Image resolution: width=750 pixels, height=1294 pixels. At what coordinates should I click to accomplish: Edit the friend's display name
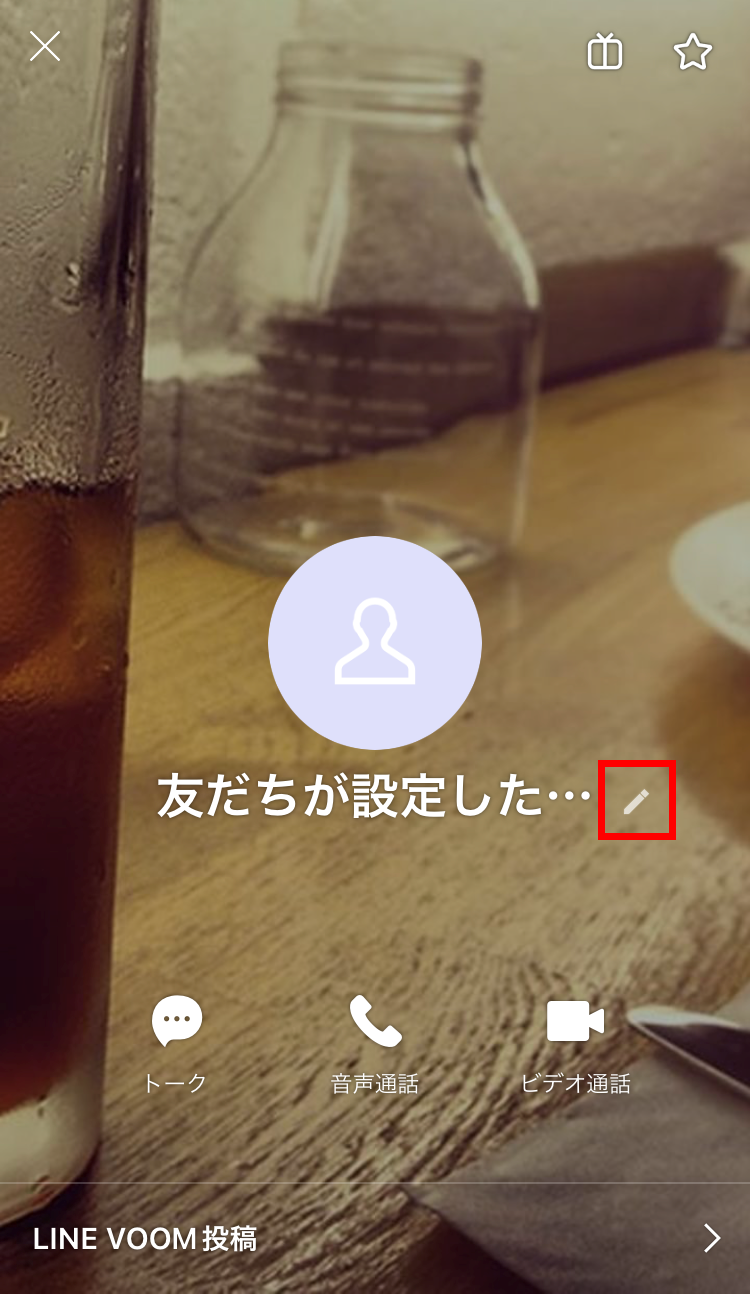(637, 800)
